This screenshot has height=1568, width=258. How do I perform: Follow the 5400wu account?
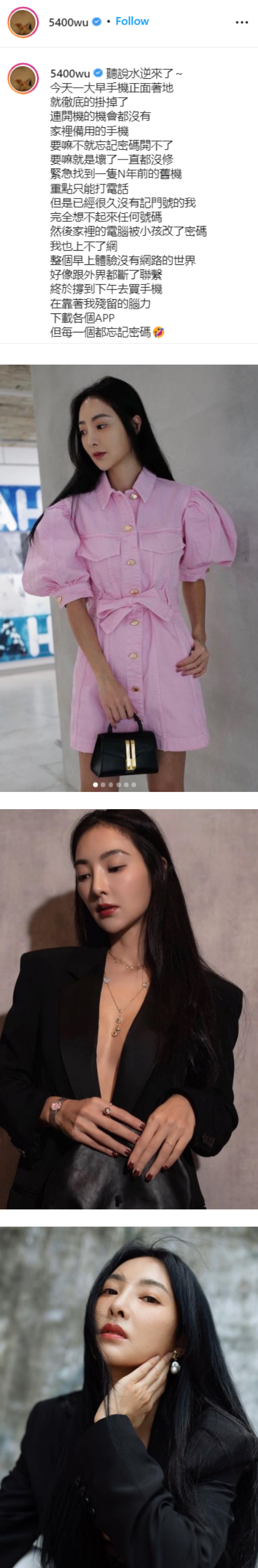132,21
